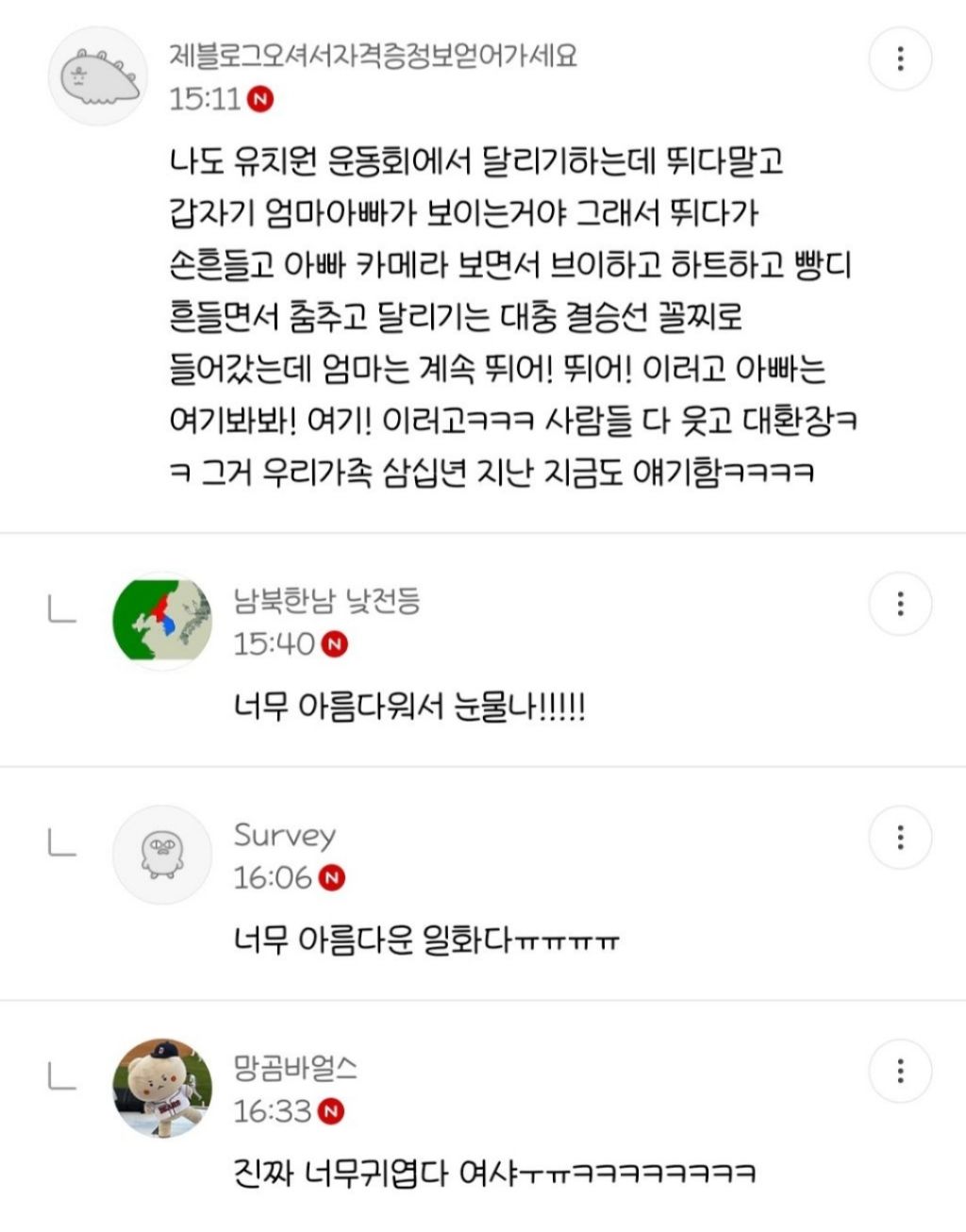Open overflow menu on Survey's reply
Screen dimensions: 966x1232
point(900,837)
